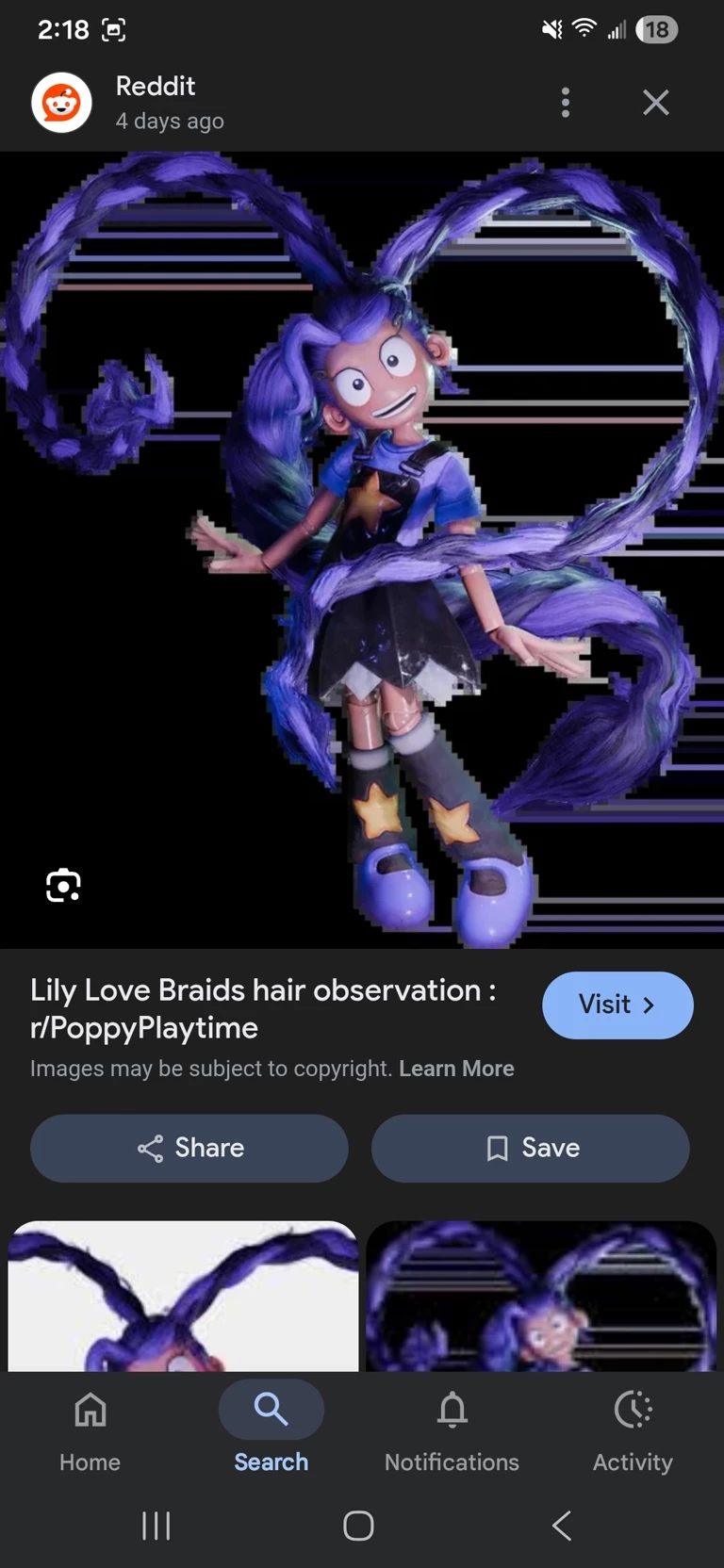Open the related image with black background

coord(541,1296)
